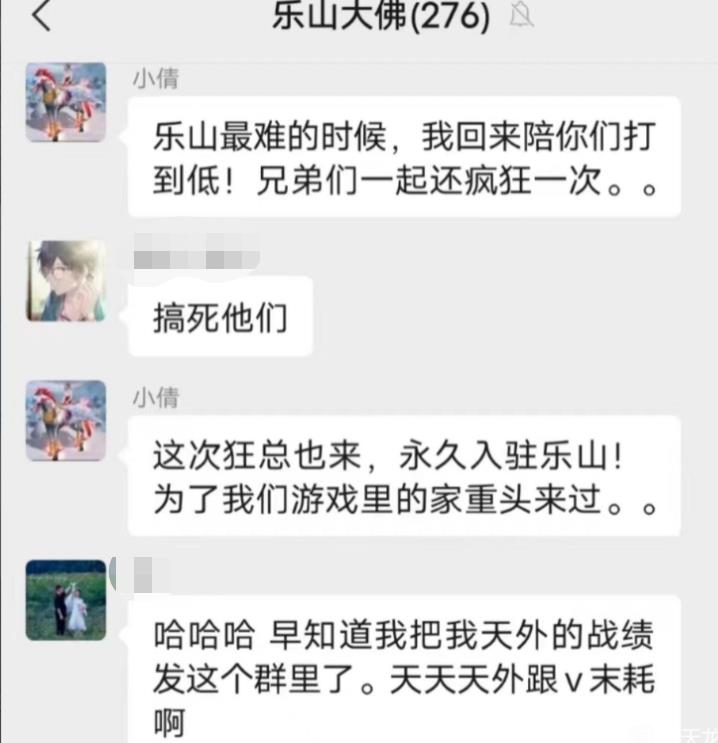Screen dimensions: 718x743
Task: Go back from the 乐山大佛 group chat
Action: coord(40,17)
